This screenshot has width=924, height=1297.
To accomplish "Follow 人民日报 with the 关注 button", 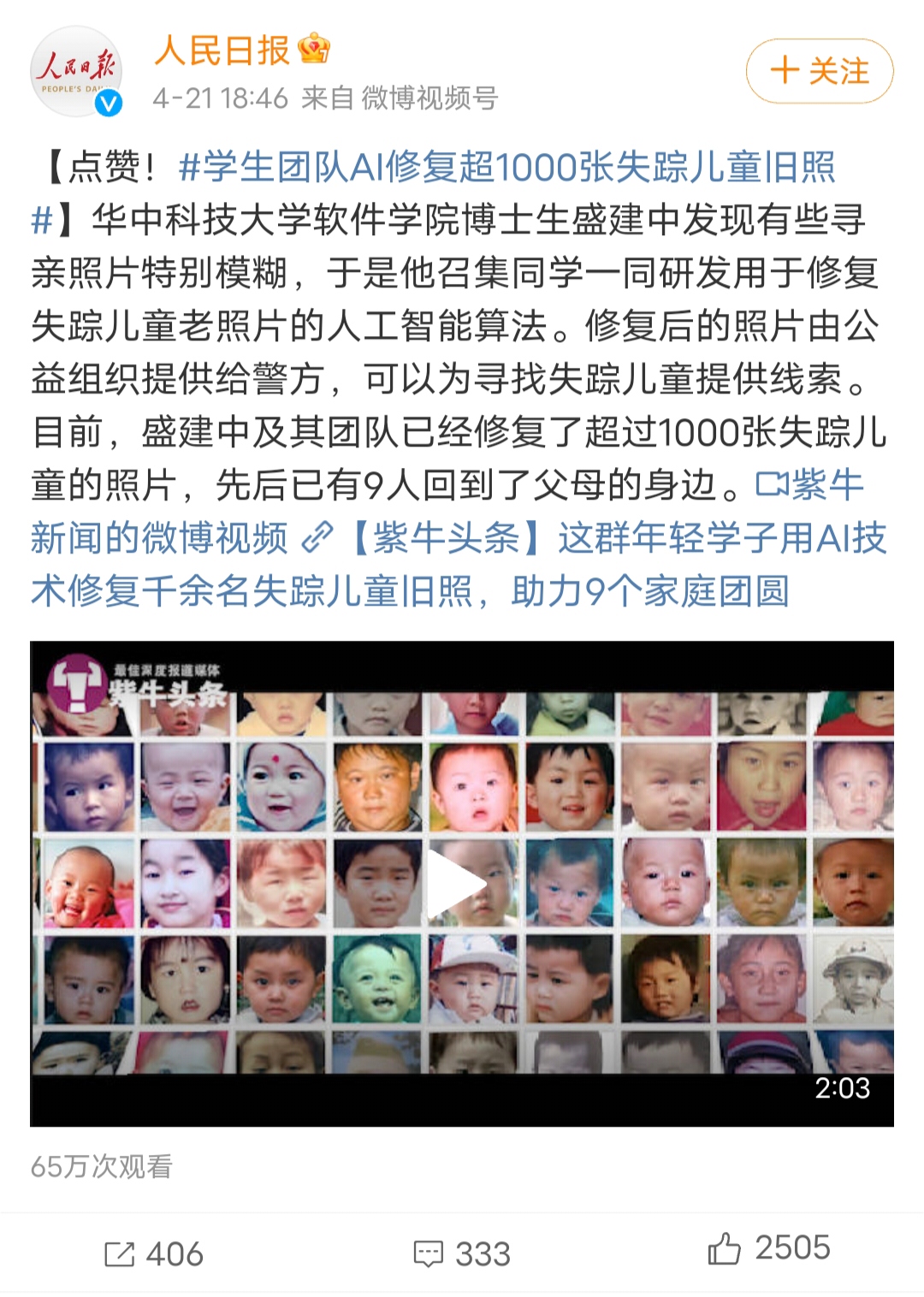I will pos(819,71).
